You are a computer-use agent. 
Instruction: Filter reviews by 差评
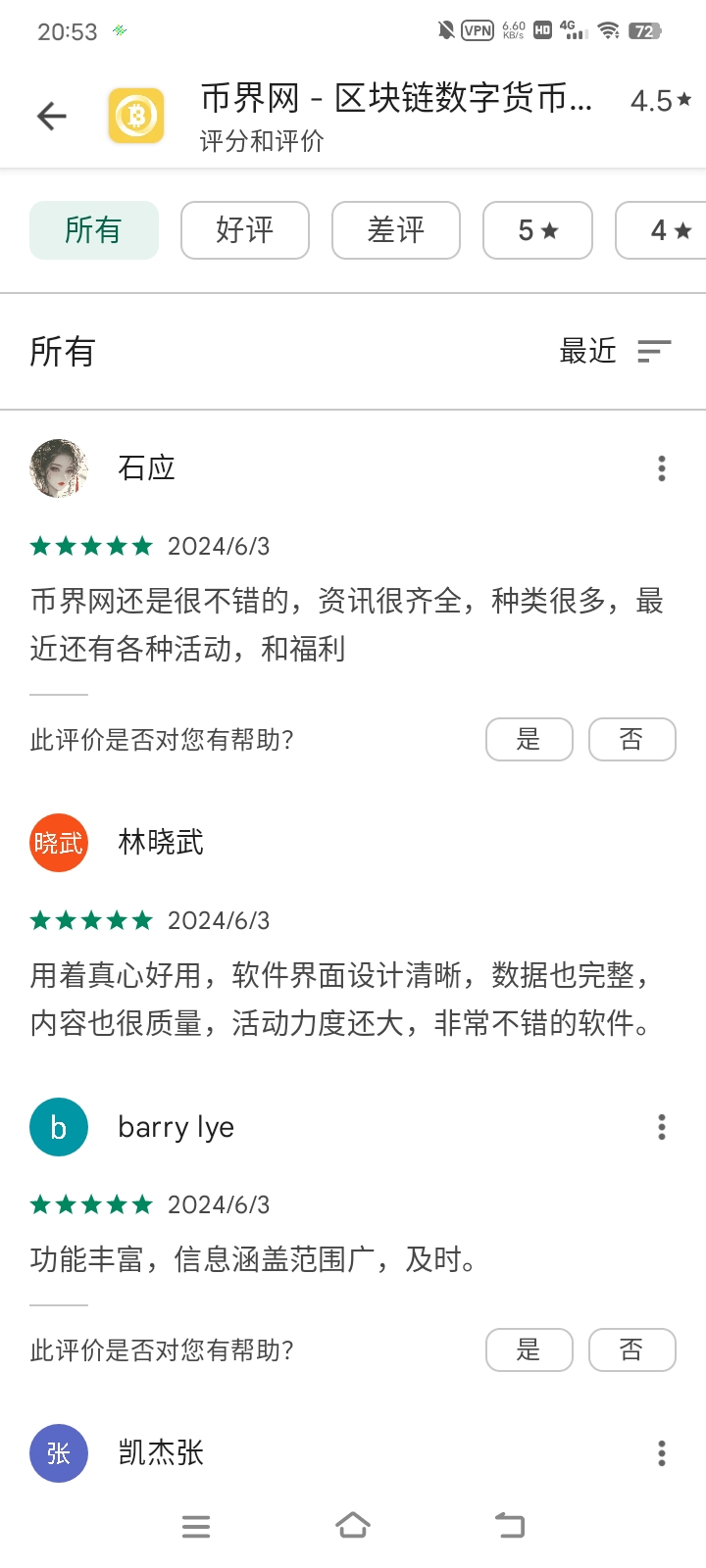[396, 230]
